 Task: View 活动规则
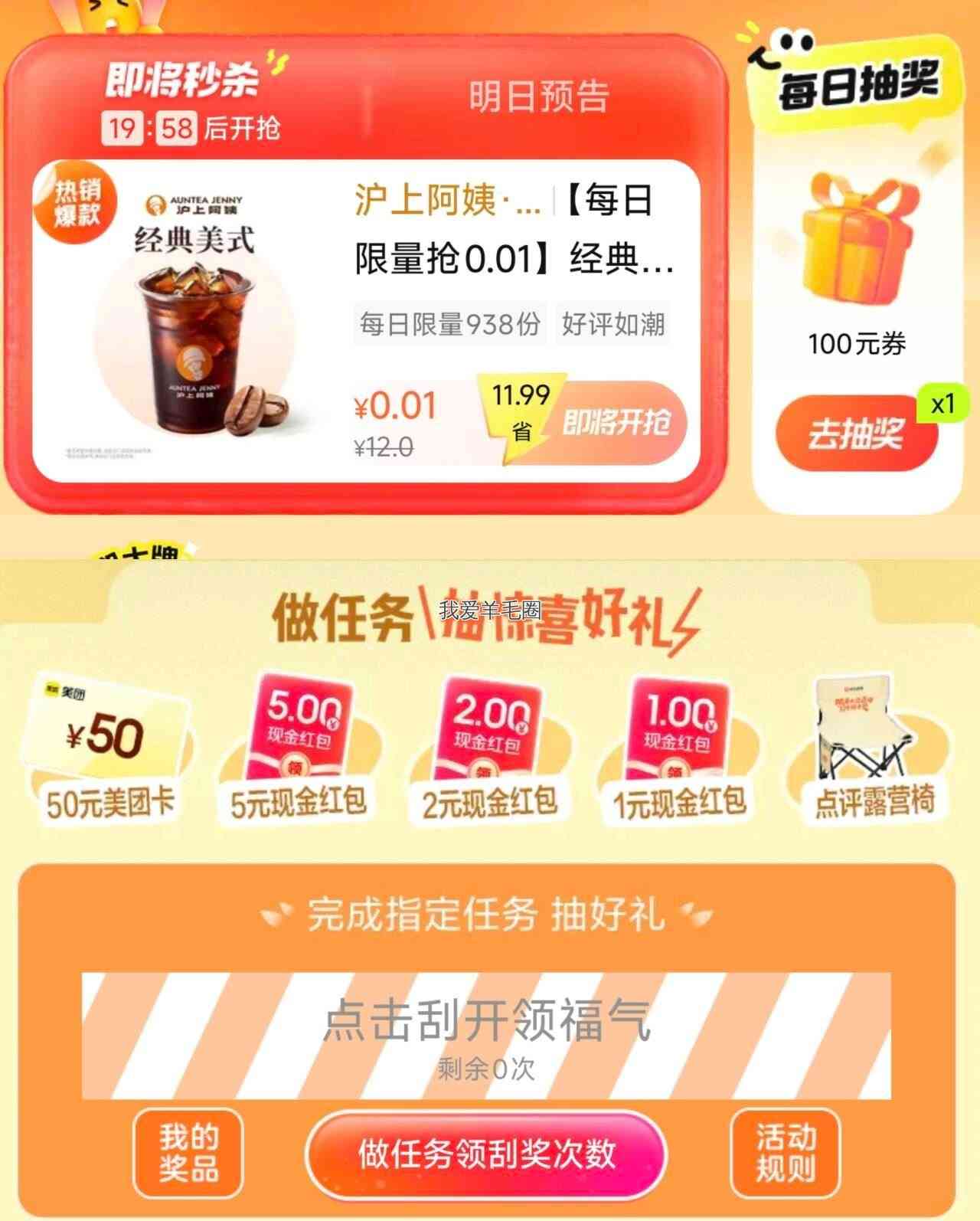point(786,1153)
